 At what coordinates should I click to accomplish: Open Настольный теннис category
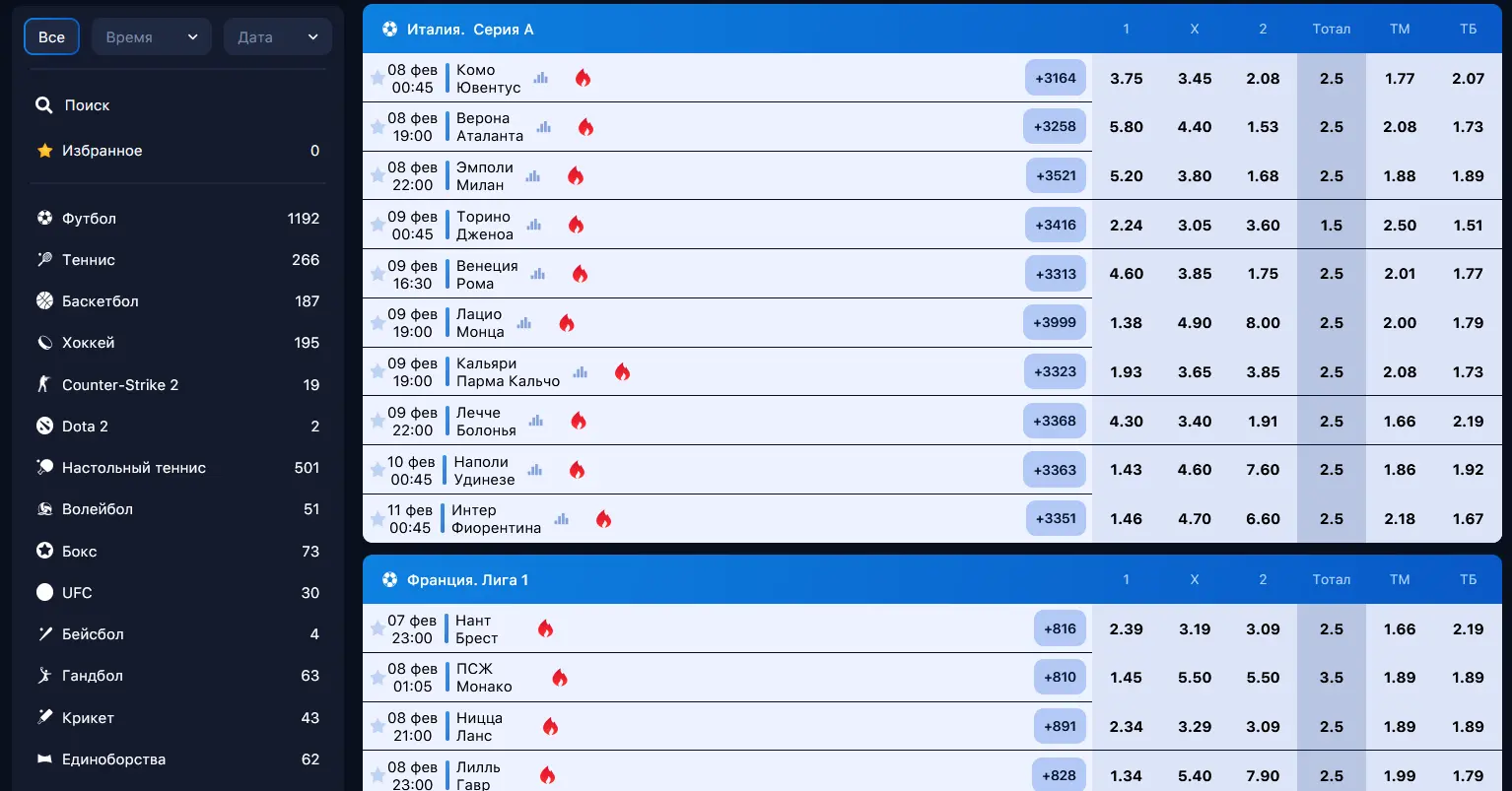(x=133, y=468)
